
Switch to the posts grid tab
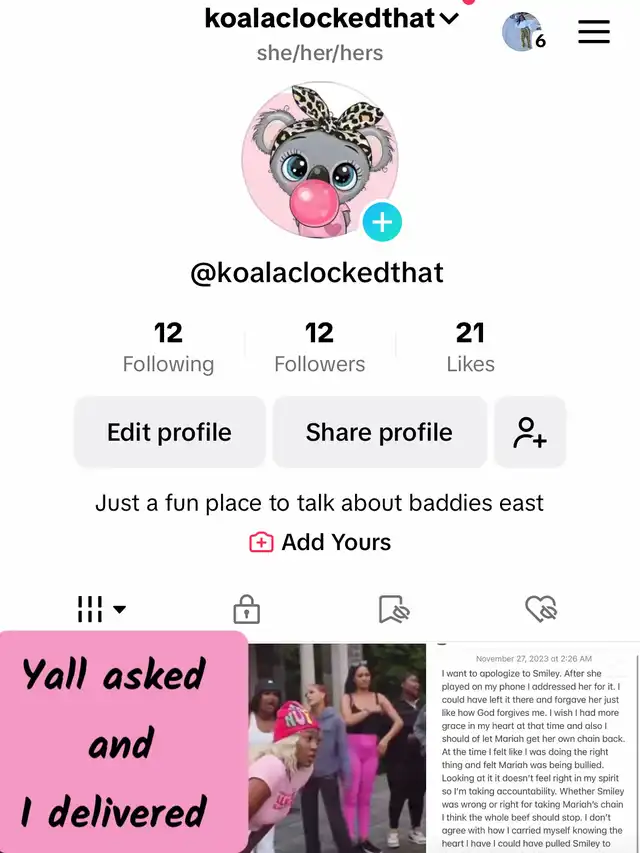[100, 608]
